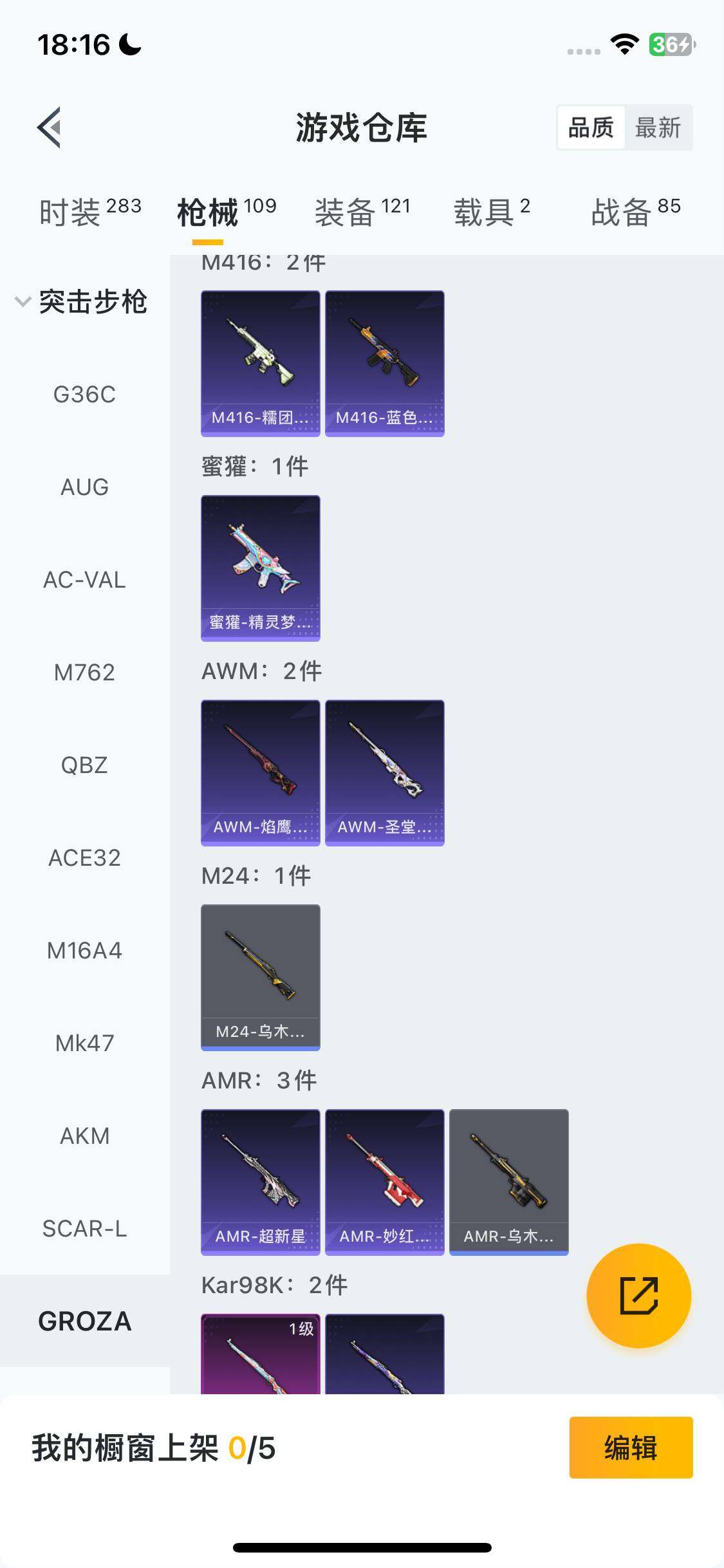Open the M24-乌木 skin tile
The image size is (724, 1568).
261,977
